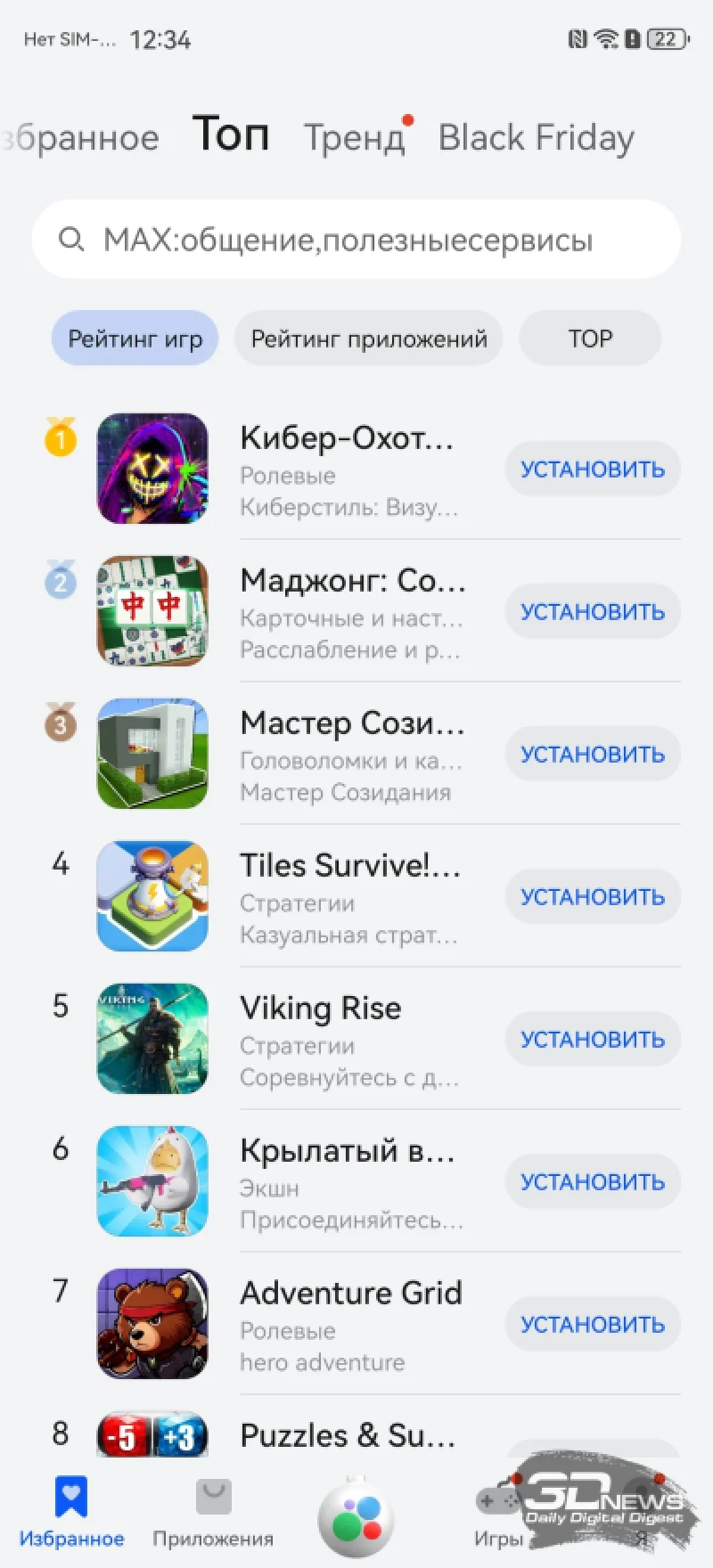Install Кибер-Охот… game
This screenshot has width=713, height=1568.
point(593,470)
